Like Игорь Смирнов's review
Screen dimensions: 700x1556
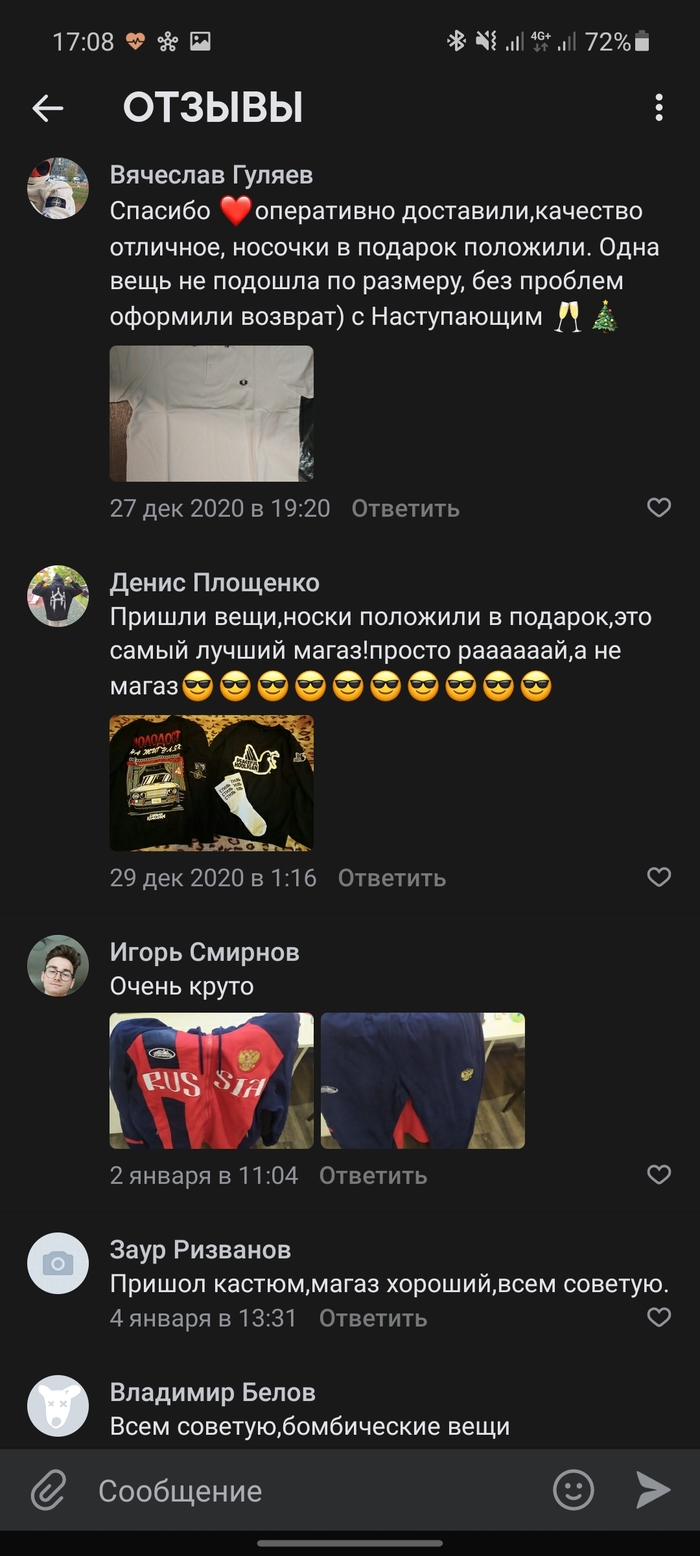point(658,1175)
